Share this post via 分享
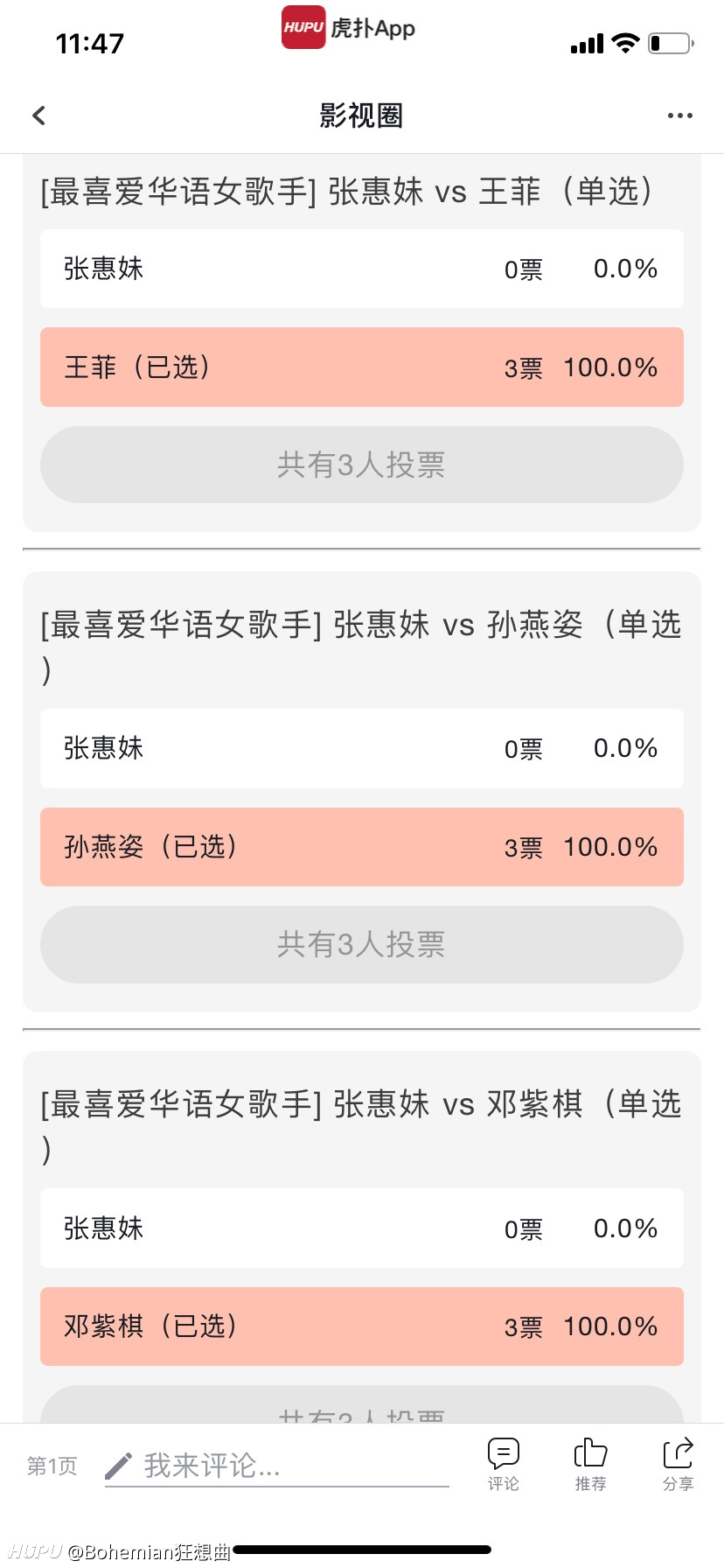Image resolution: width=724 pixels, height=1568 pixels. click(x=679, y=1464)
